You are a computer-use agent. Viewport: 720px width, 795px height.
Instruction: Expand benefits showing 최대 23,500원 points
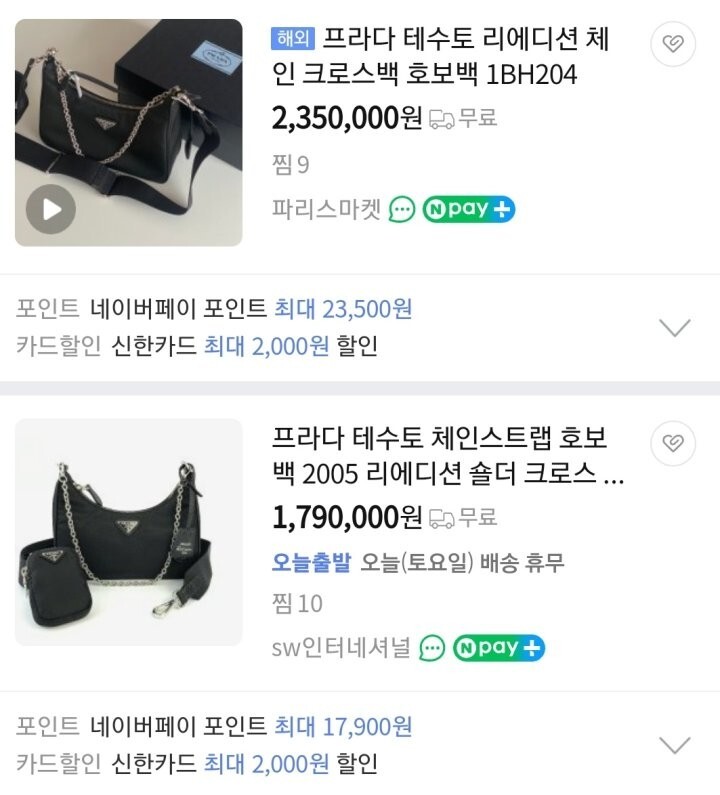click(x=677, y=327)
